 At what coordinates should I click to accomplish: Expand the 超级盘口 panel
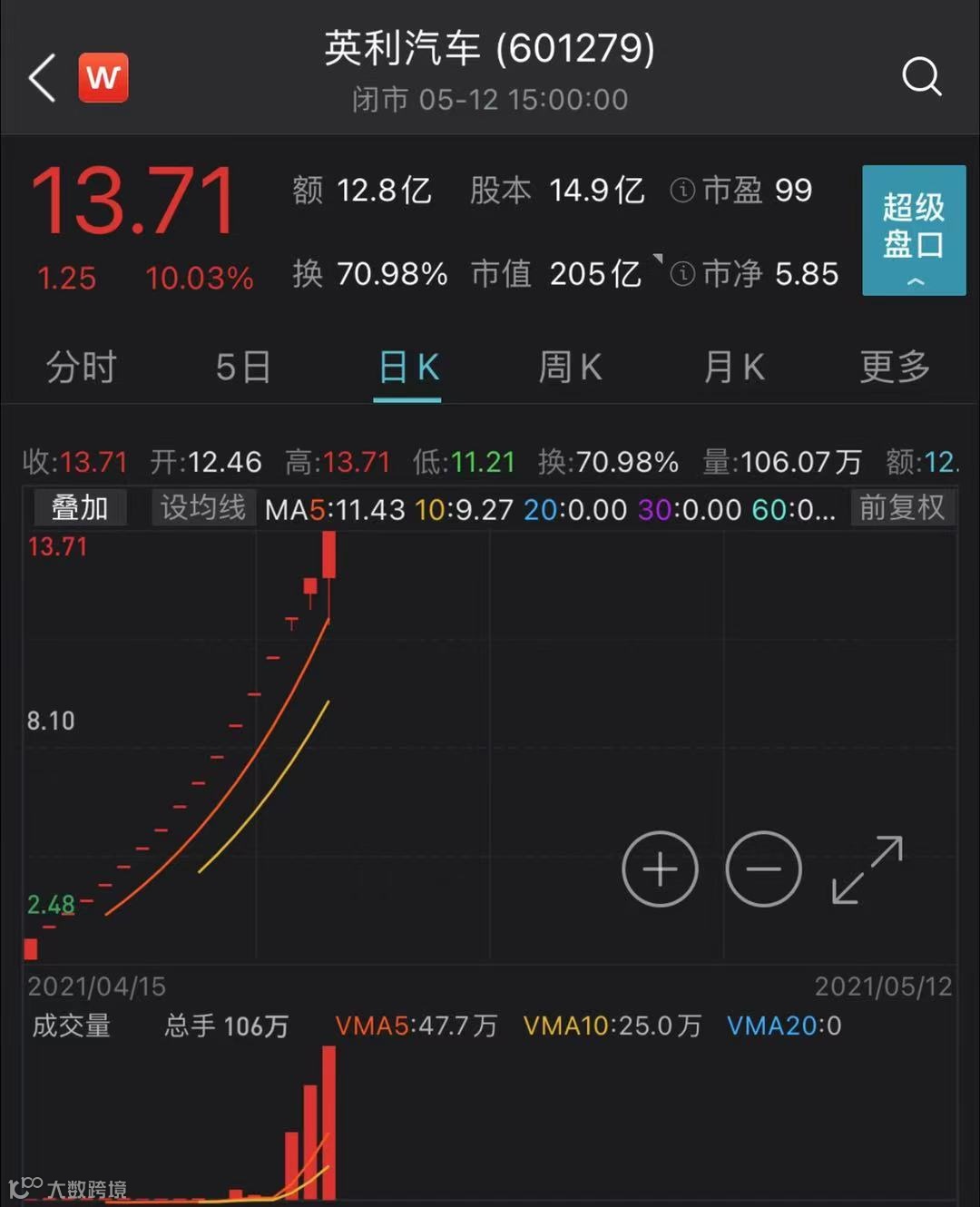click(913, 231)
